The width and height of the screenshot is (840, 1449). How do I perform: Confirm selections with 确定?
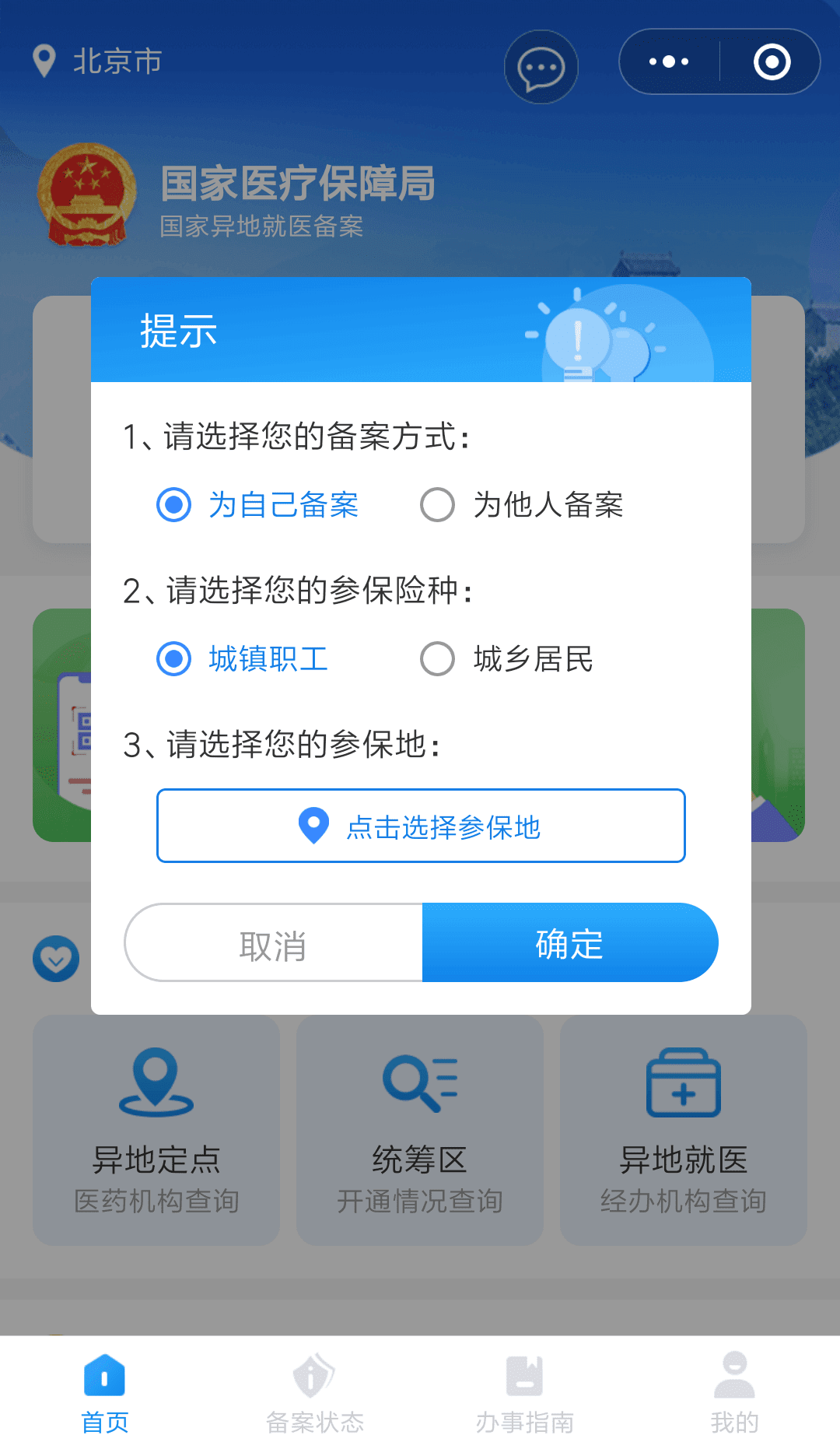coord(569,943)
